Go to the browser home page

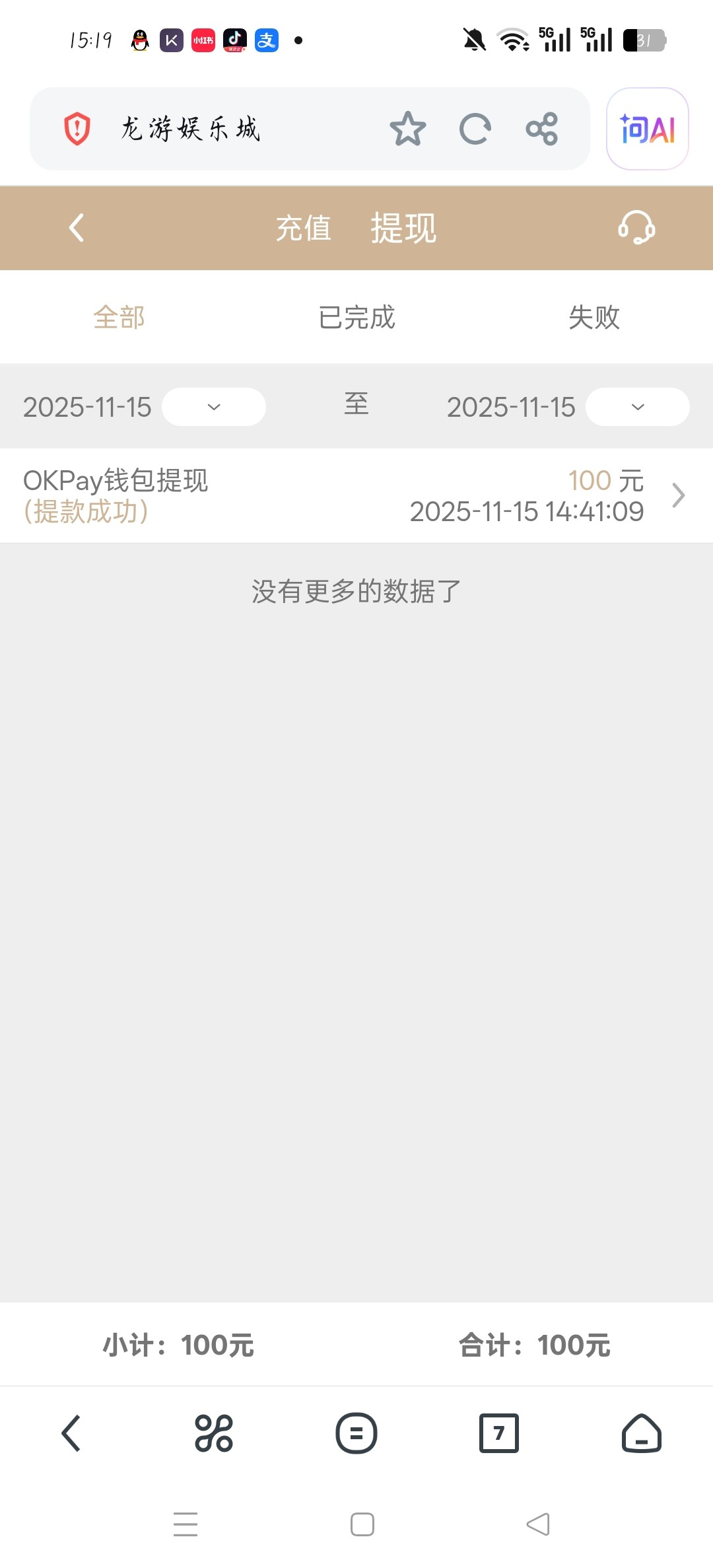[x=641, y=1433]
